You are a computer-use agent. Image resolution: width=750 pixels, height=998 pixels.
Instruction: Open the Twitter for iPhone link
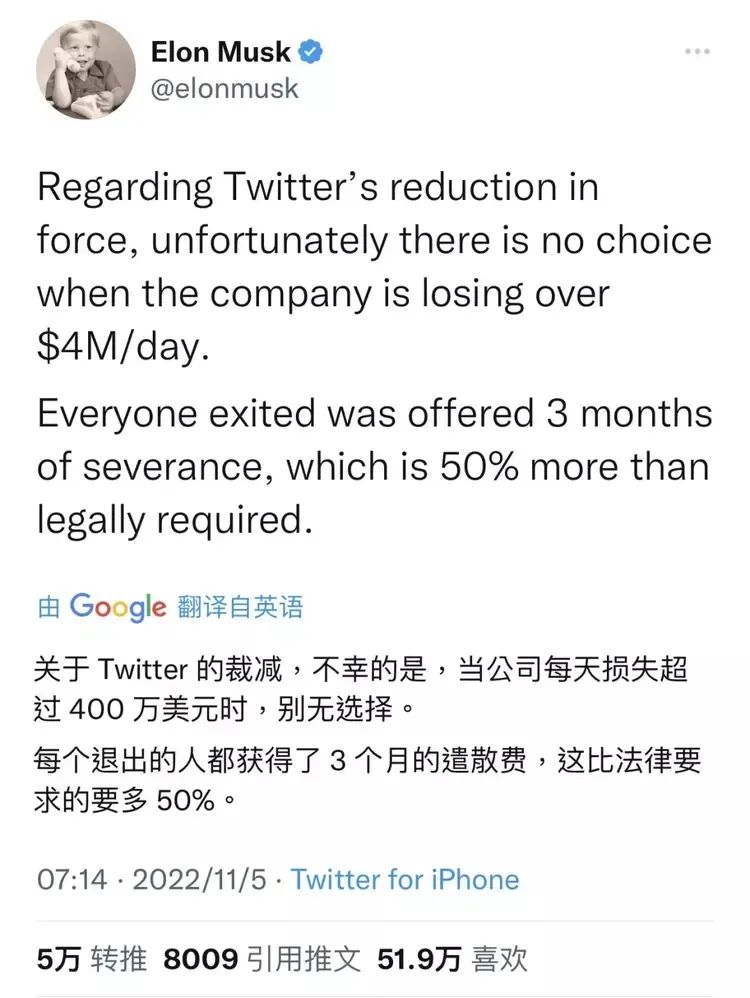pos(405,880)
